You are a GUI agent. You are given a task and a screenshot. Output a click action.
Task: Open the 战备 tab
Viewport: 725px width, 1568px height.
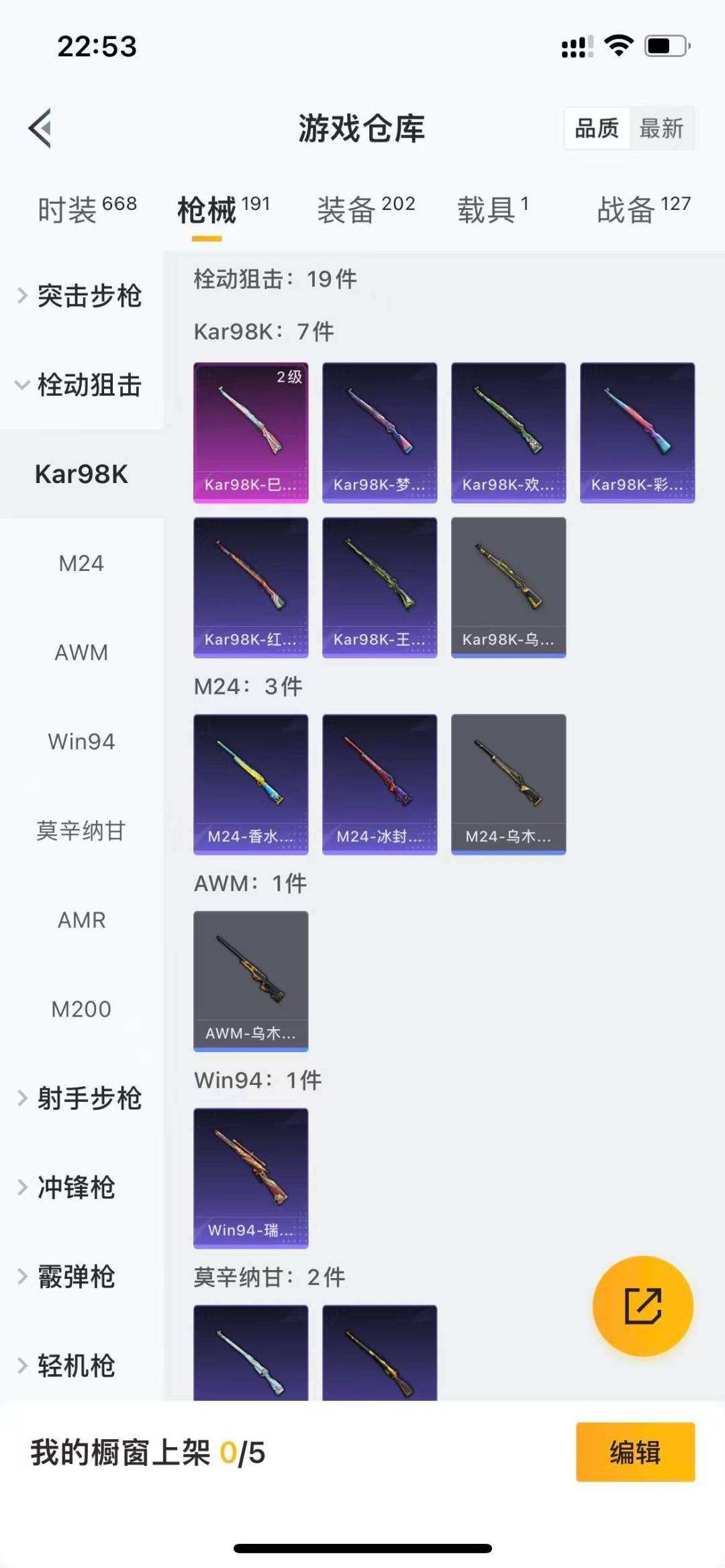pyautogui.click(x=644, y=209)
